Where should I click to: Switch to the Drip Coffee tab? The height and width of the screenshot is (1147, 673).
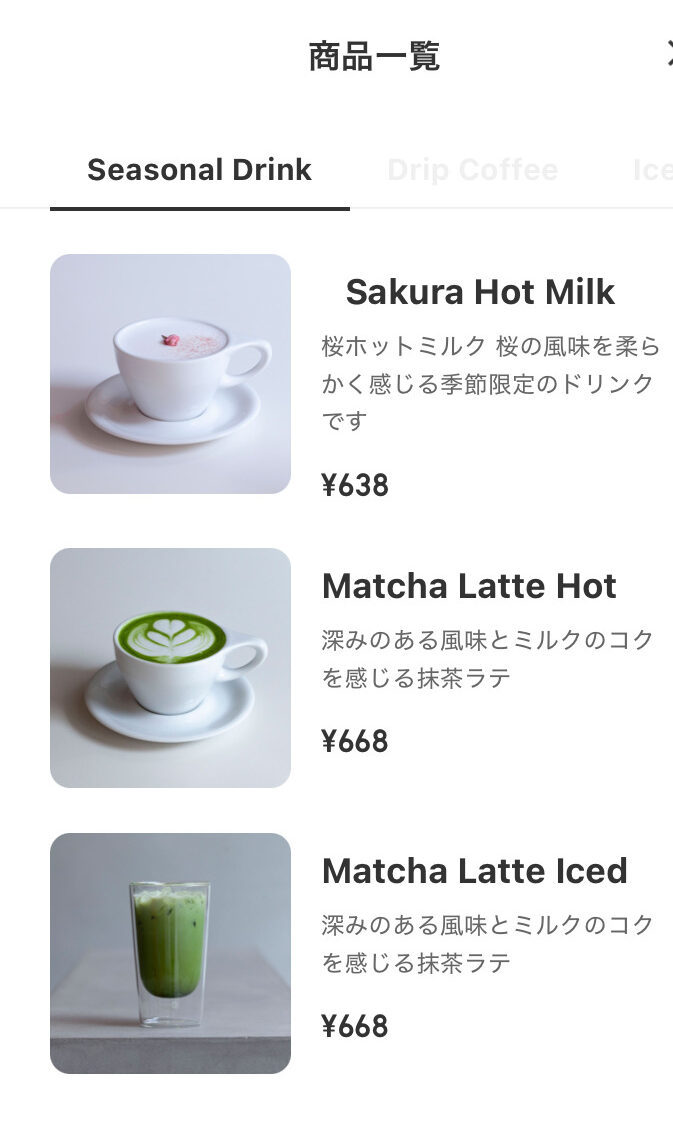click(x=473, y=170)
